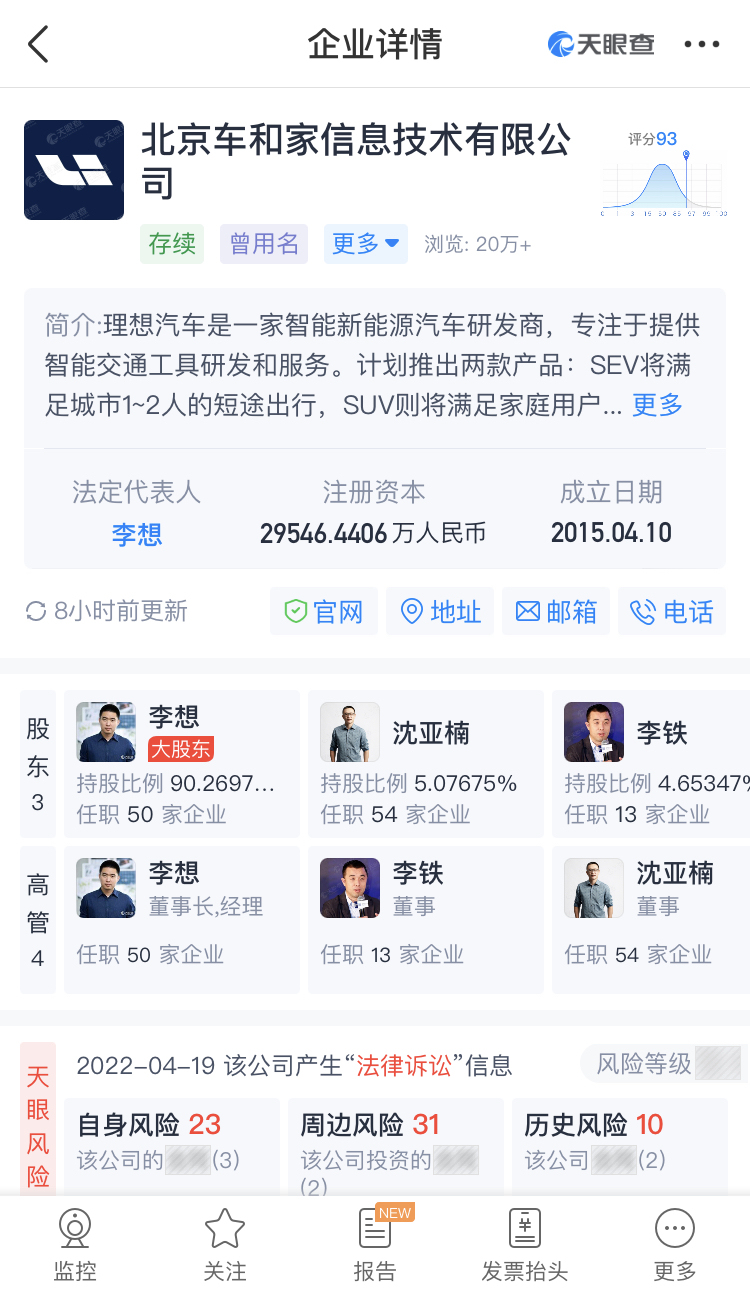Expand the company intro via 更多
The image size is (750, 1294).
pyautogui.click(x=657, y=405)
